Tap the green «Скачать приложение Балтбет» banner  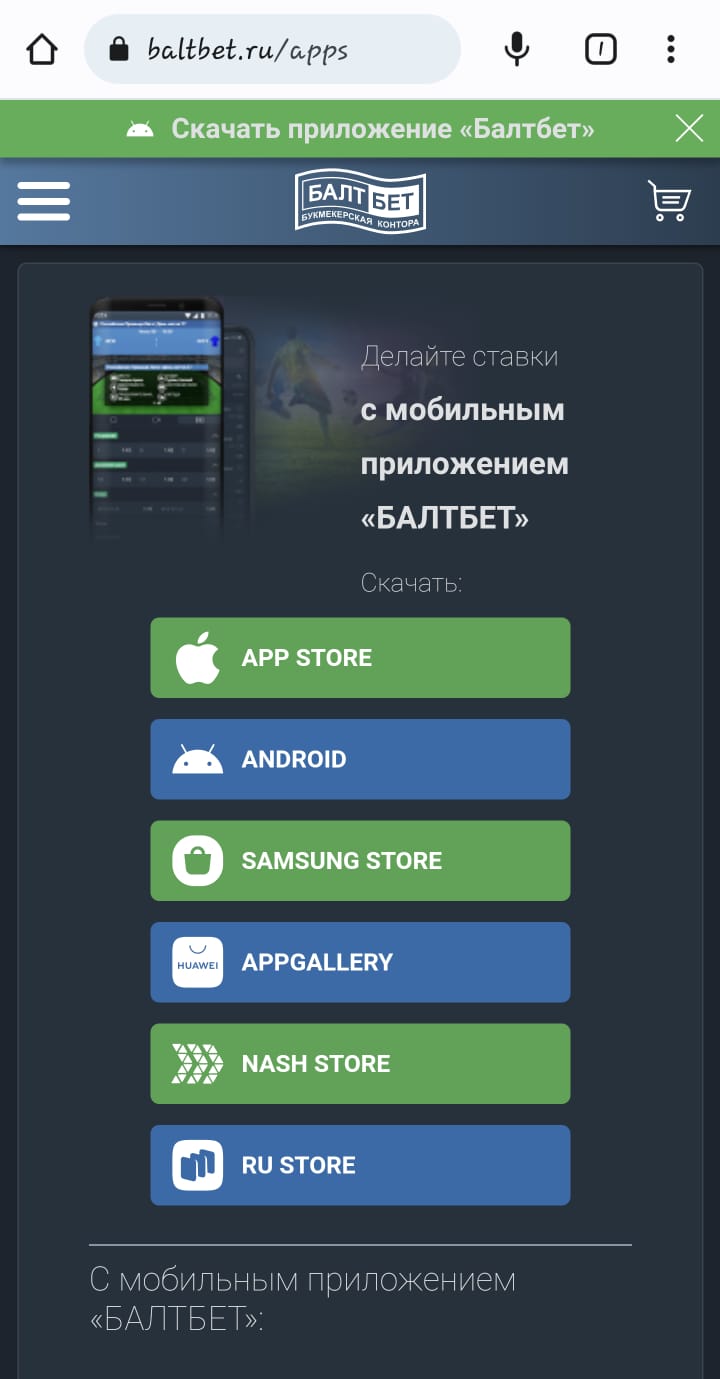pyautogui.click(x=360, y=129)
